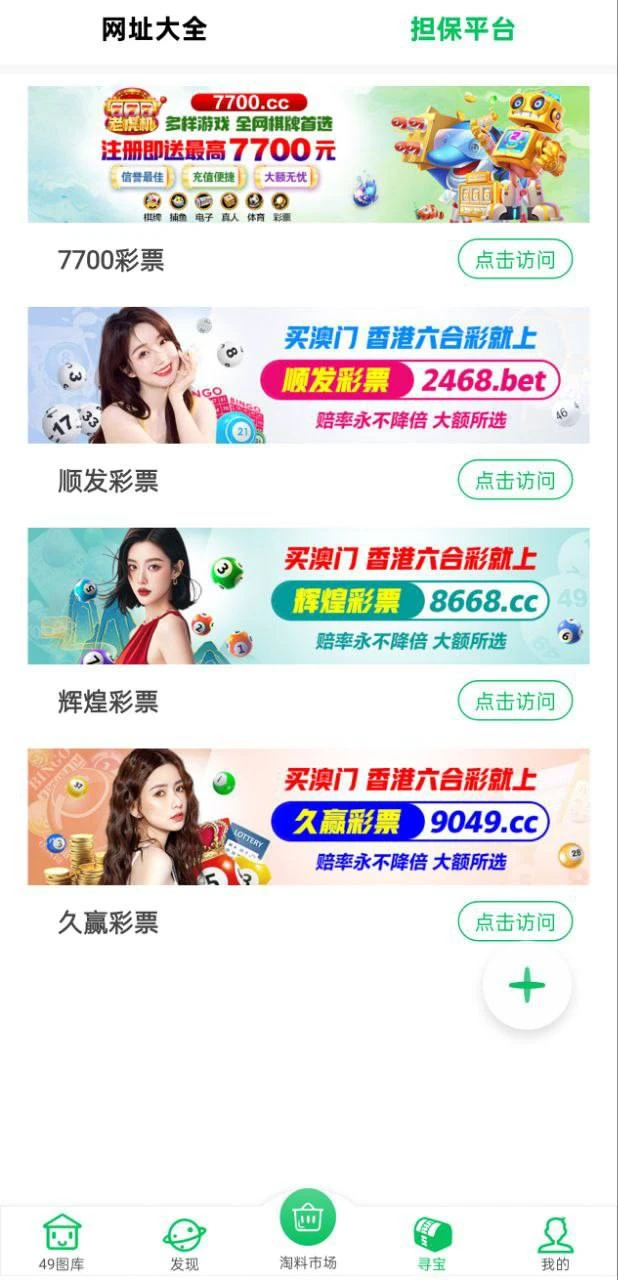
Task: Open the 7700.cc banner
Action: (308, 154)
